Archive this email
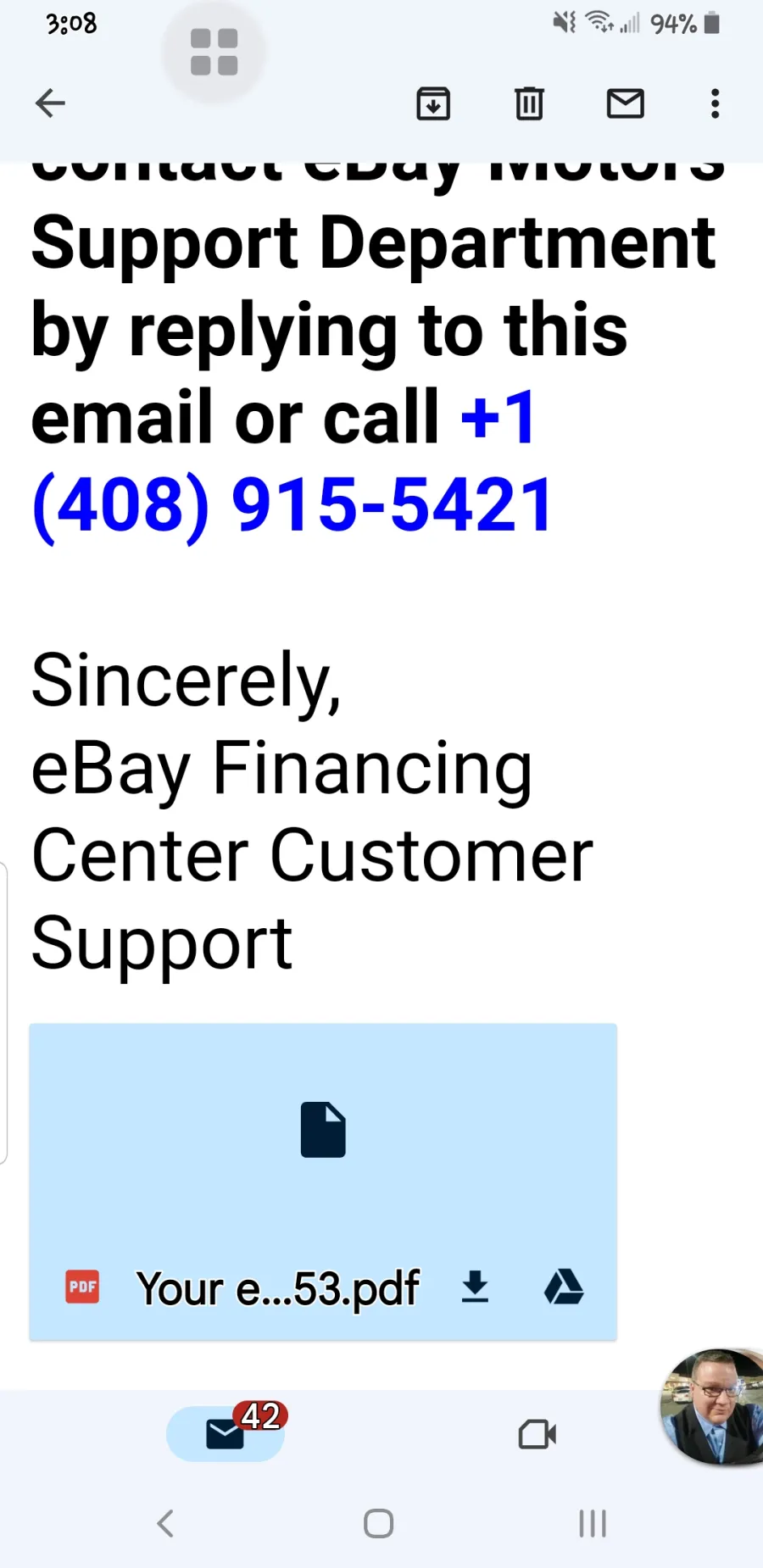Screen dimensions: 763x1568 tap(433, 103)
